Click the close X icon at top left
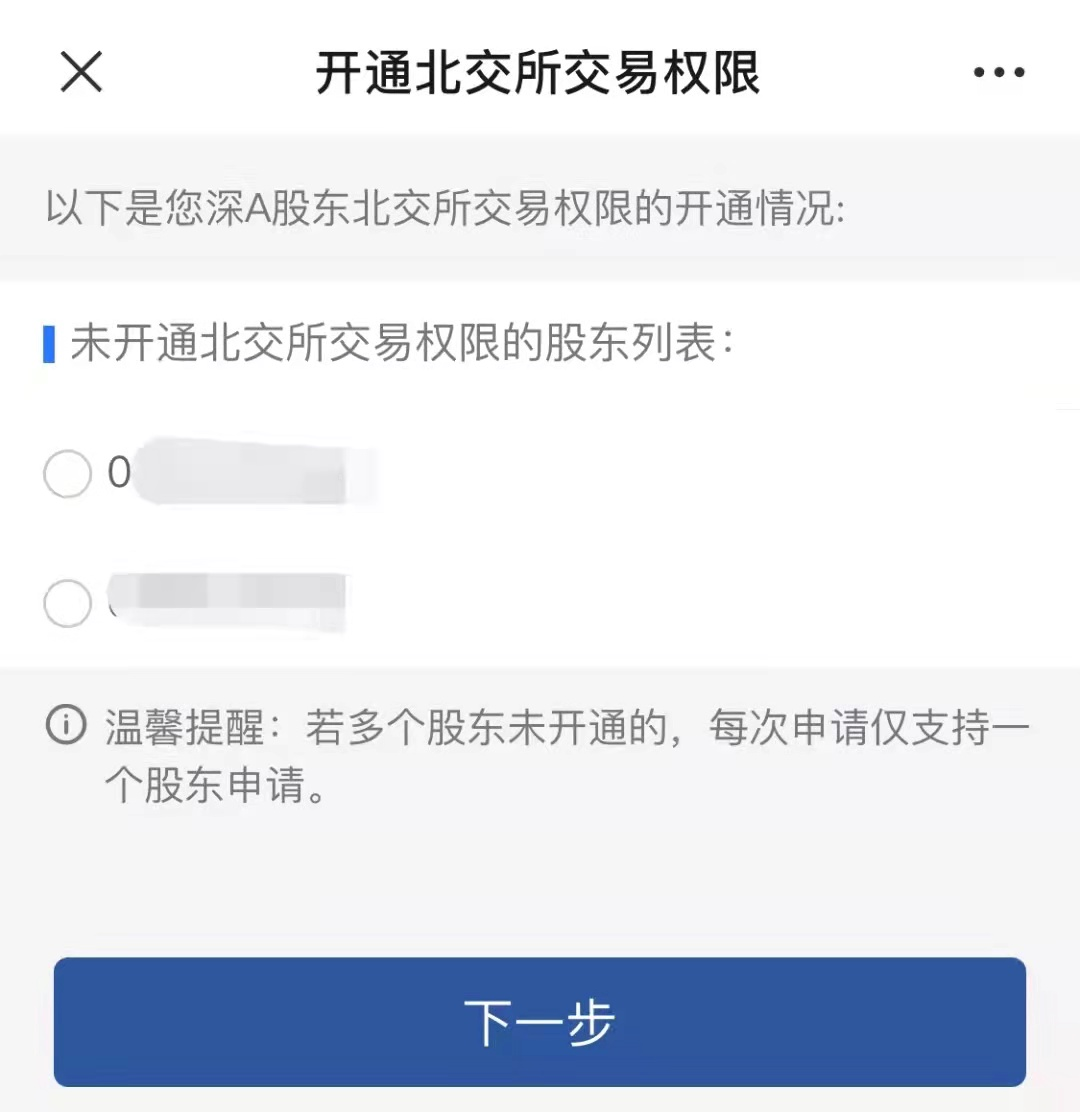This screenshot has width=1080, height=1112. (80, 72)
